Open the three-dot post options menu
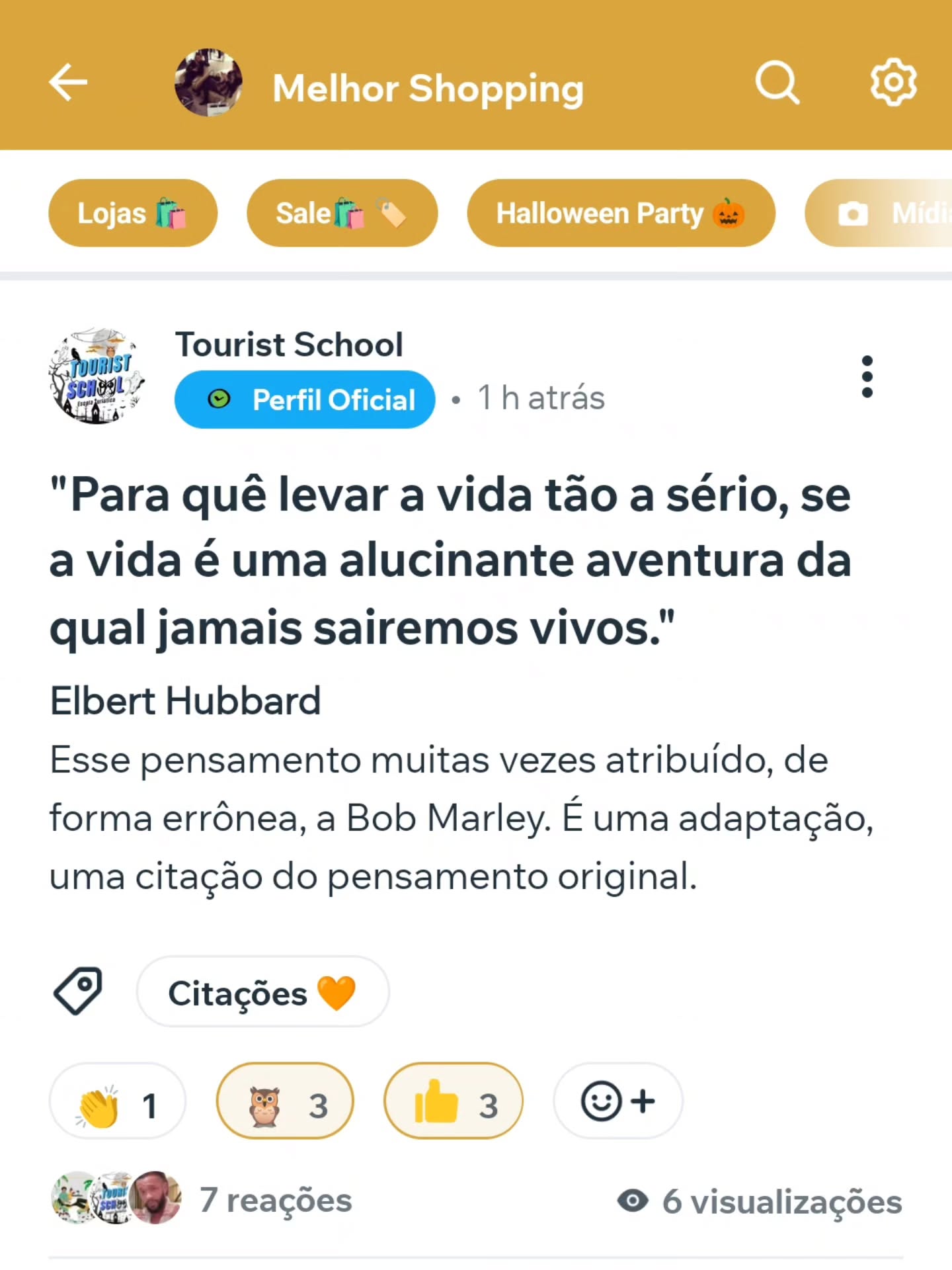 [x=867, y=376]
